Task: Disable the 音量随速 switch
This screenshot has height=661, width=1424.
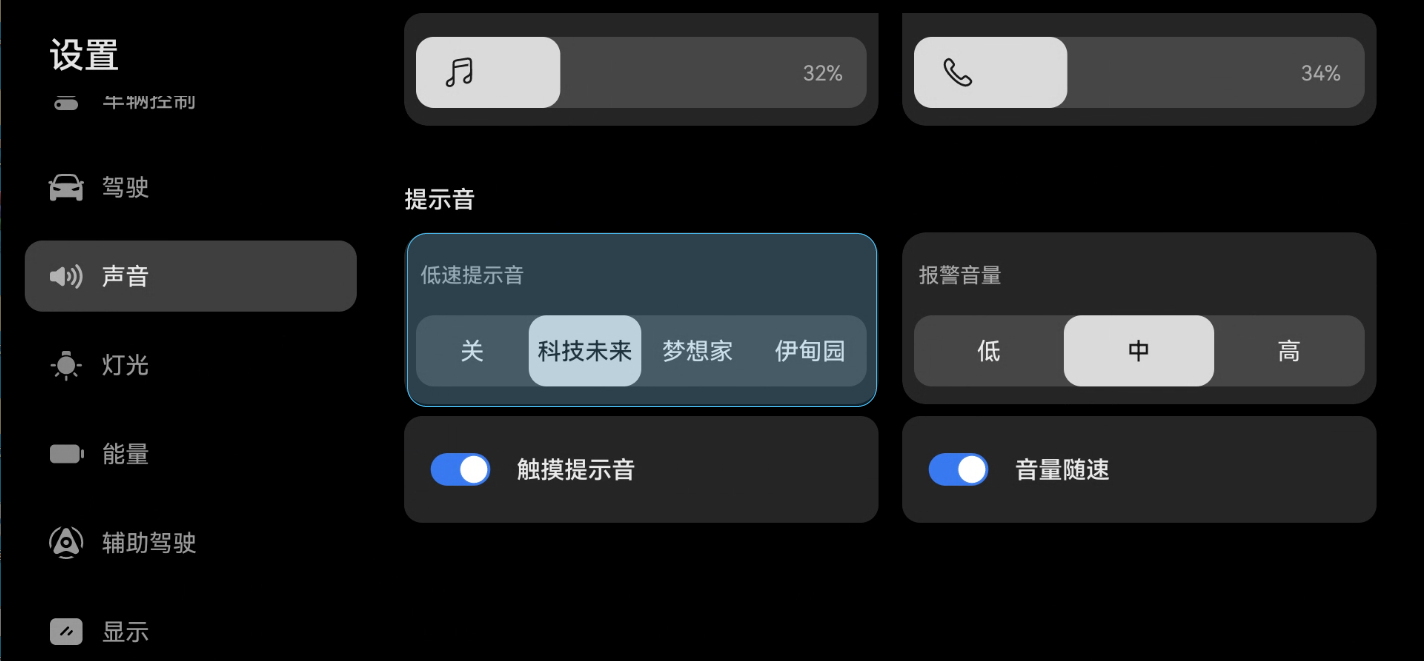Action: tap(958, 470)
